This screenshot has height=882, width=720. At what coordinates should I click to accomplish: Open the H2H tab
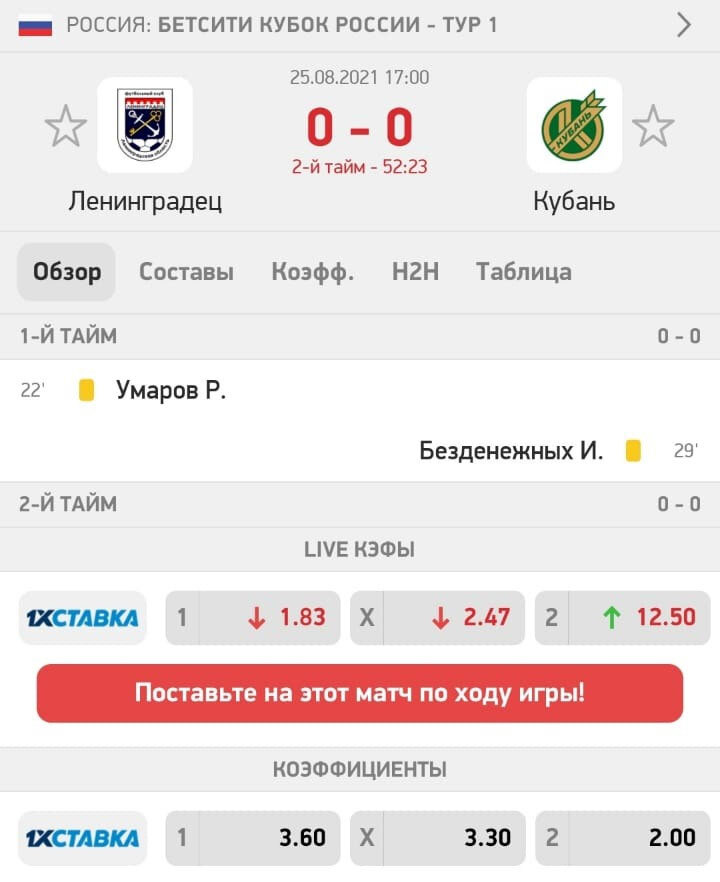tap(415, 272)
